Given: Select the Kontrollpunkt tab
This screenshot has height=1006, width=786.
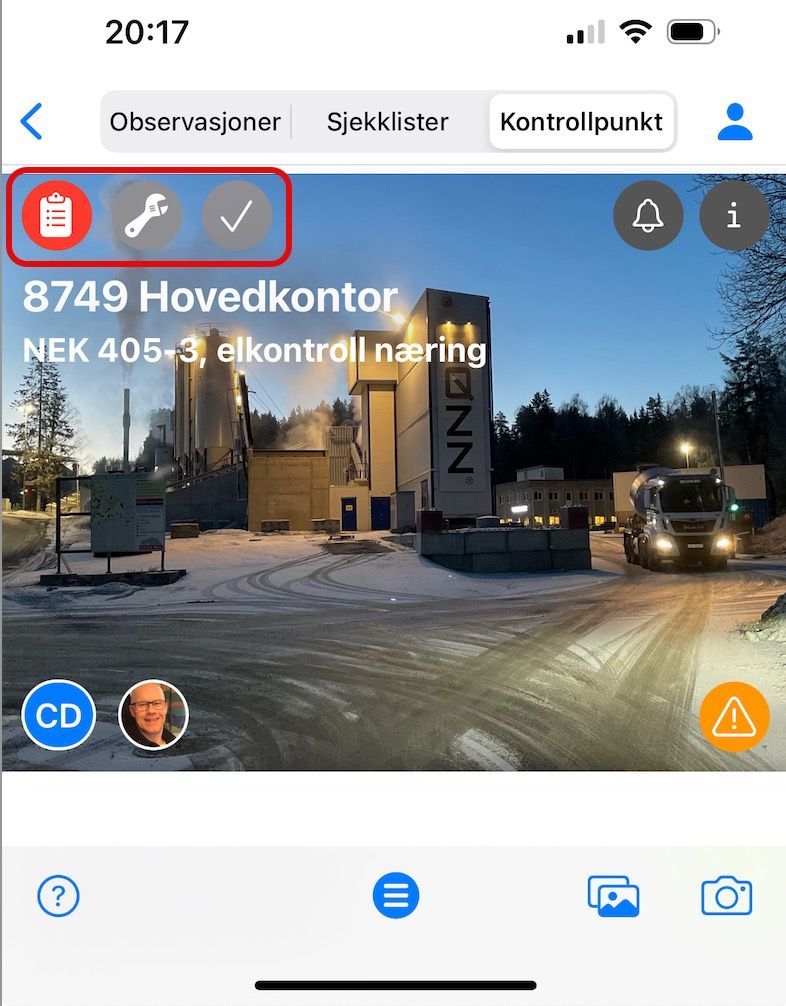Looking at the screenshot, I should point(581,122).
